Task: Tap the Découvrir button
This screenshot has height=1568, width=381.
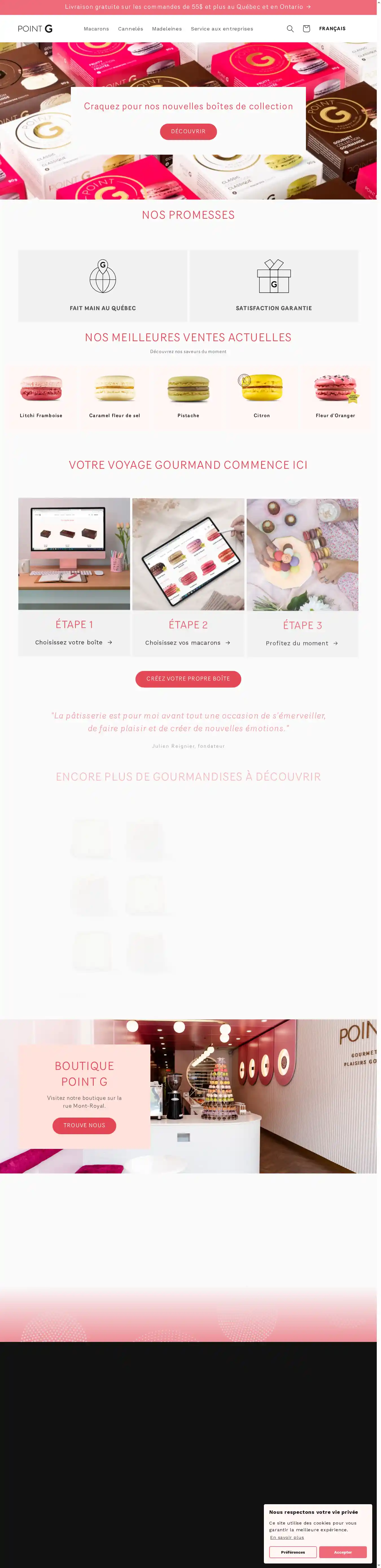Action: [x=188, y=132]
